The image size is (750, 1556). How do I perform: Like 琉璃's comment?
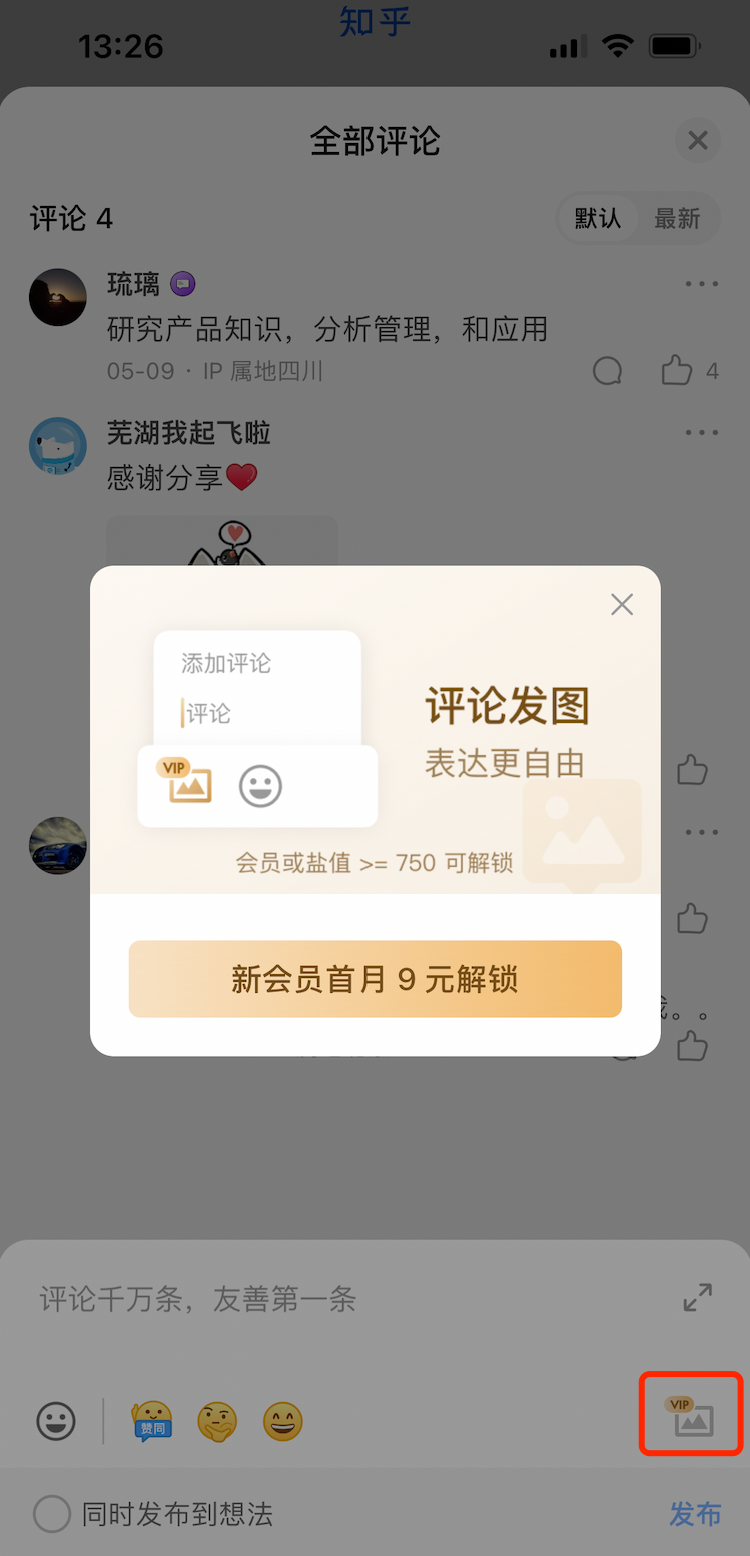click(678, 371)
